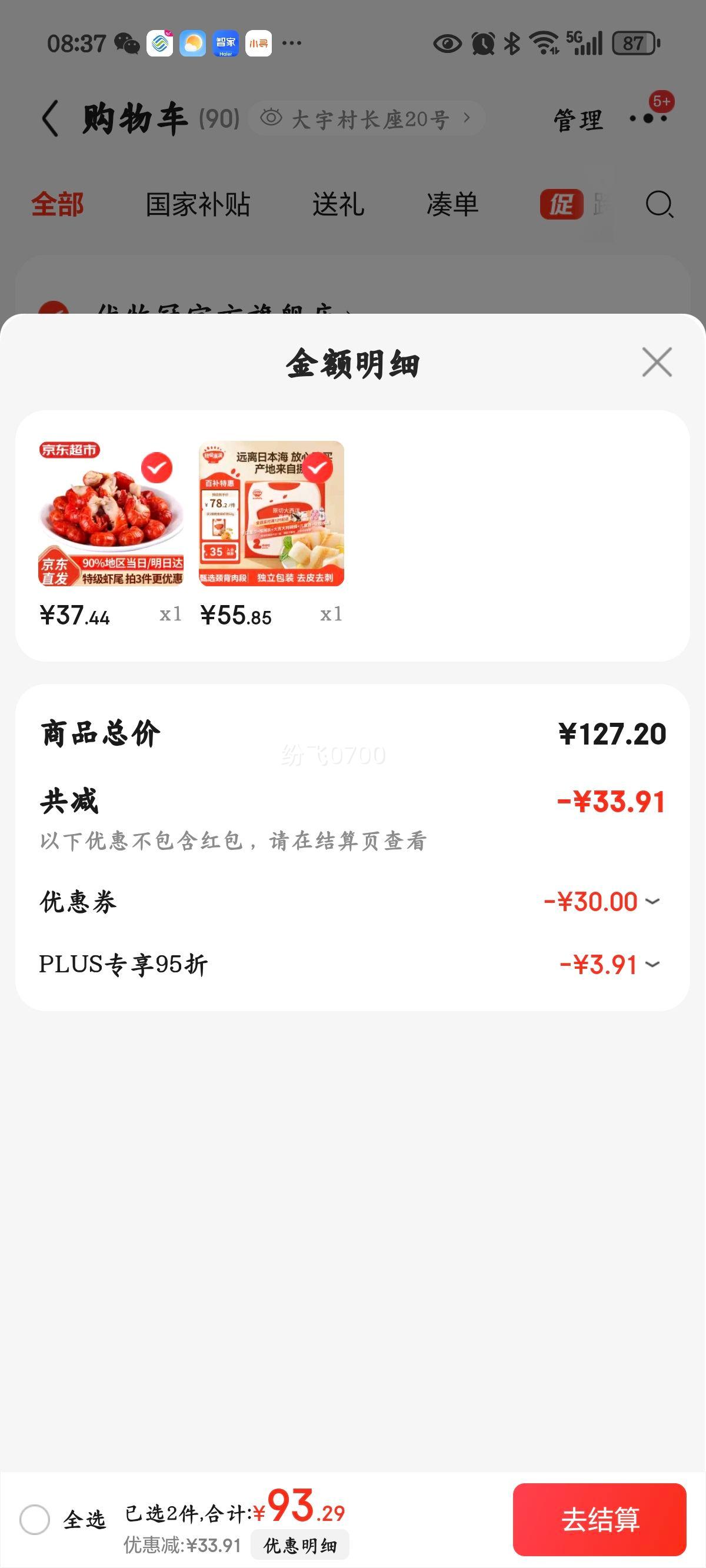Uncheck the crayfish tail product

pyautogui.click(x=156, y=468)
